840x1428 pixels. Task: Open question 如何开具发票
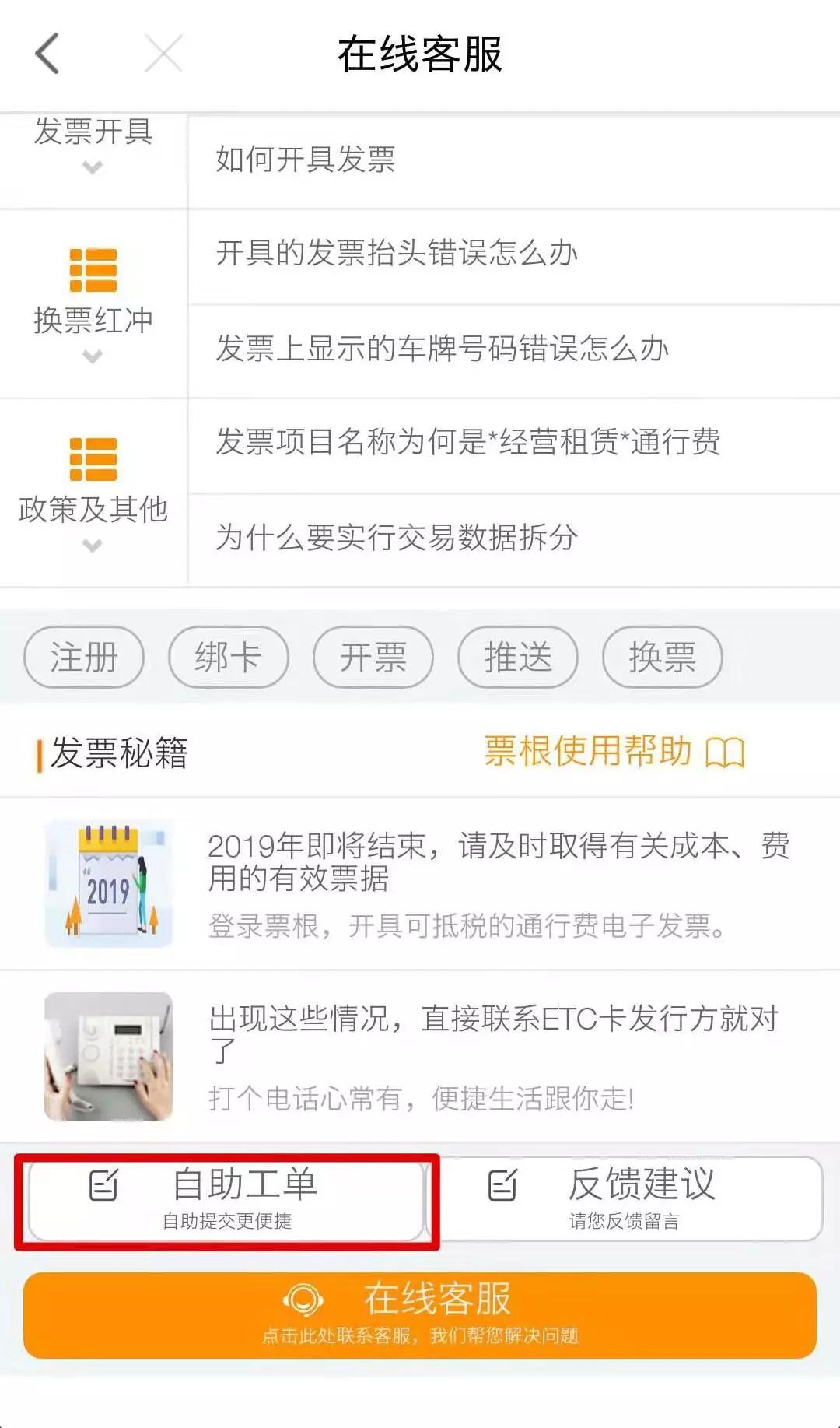[513, 160]
